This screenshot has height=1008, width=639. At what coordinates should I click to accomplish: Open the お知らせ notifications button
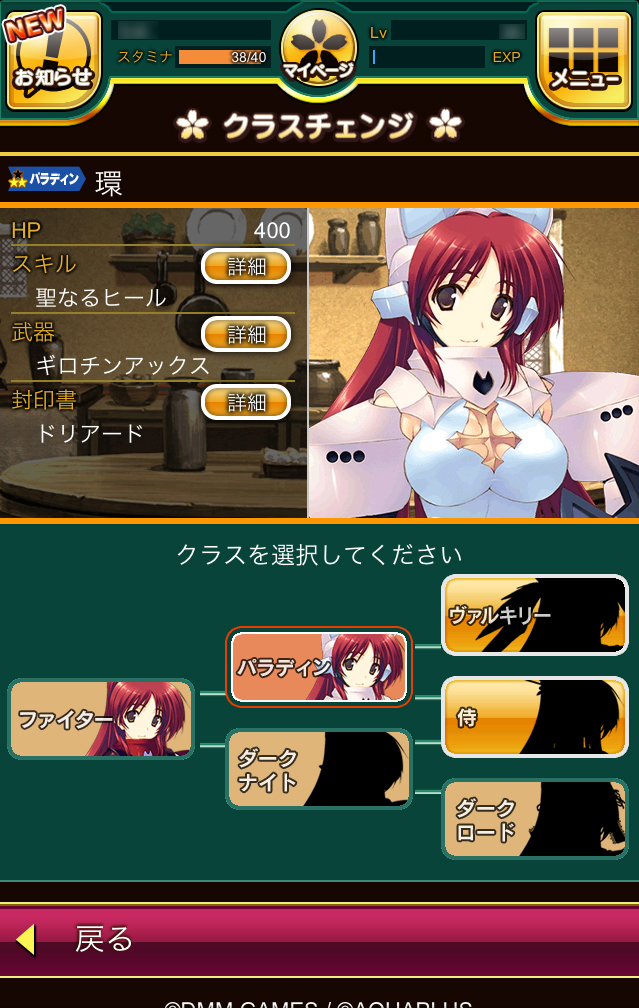coord(54,61)
